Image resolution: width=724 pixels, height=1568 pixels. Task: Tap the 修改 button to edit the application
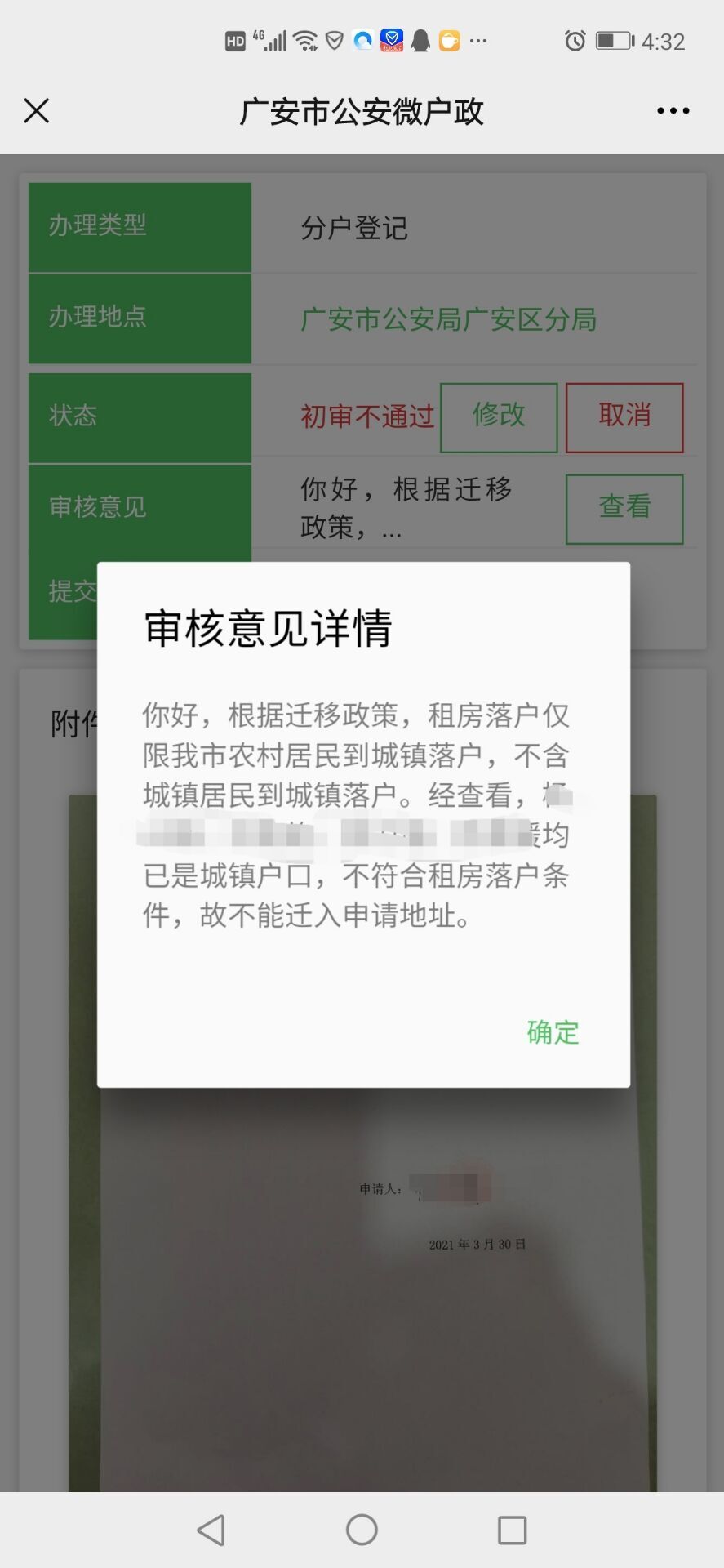click(x=499, y=416)
